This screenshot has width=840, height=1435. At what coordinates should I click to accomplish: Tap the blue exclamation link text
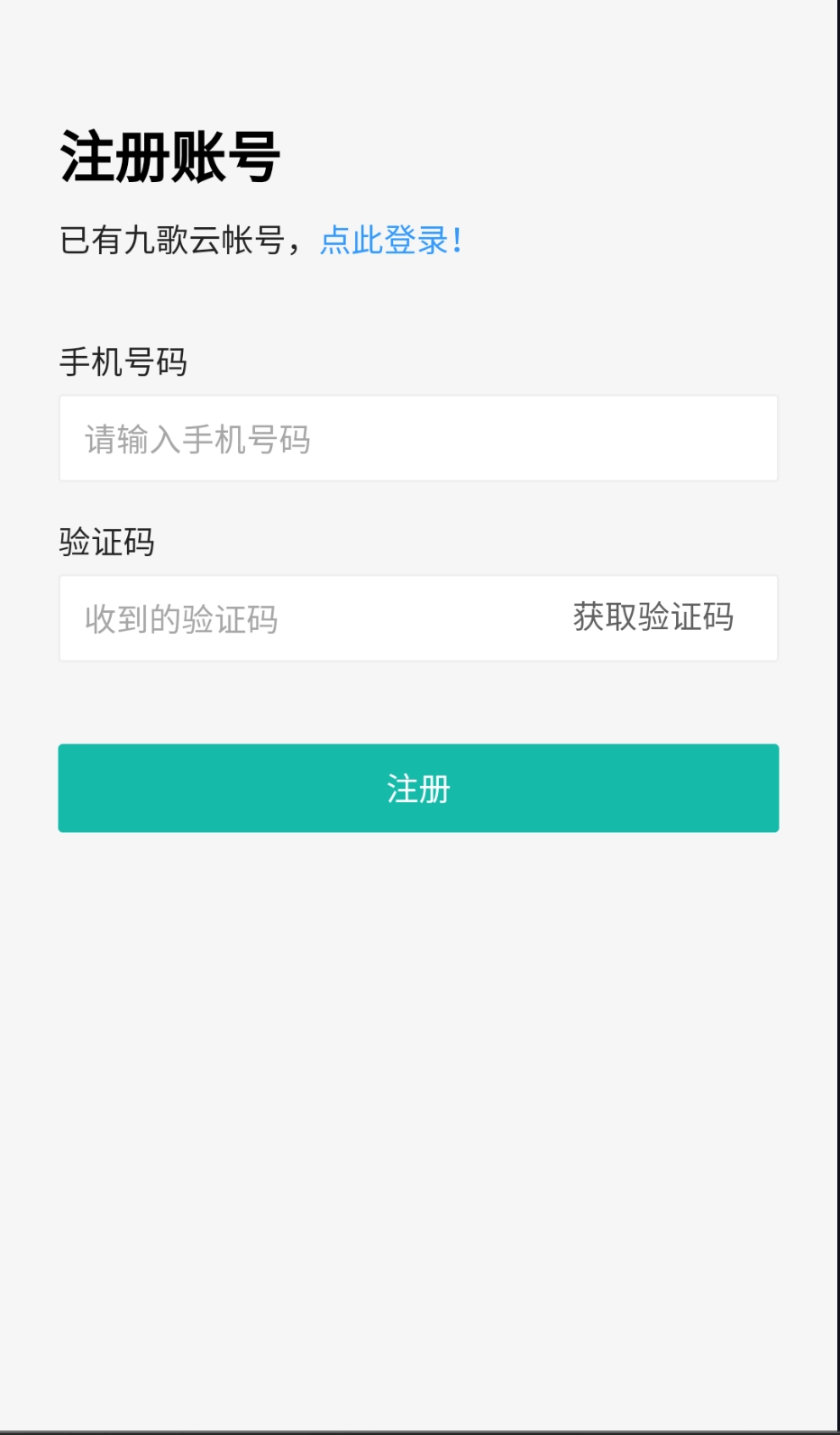(389, 241)
